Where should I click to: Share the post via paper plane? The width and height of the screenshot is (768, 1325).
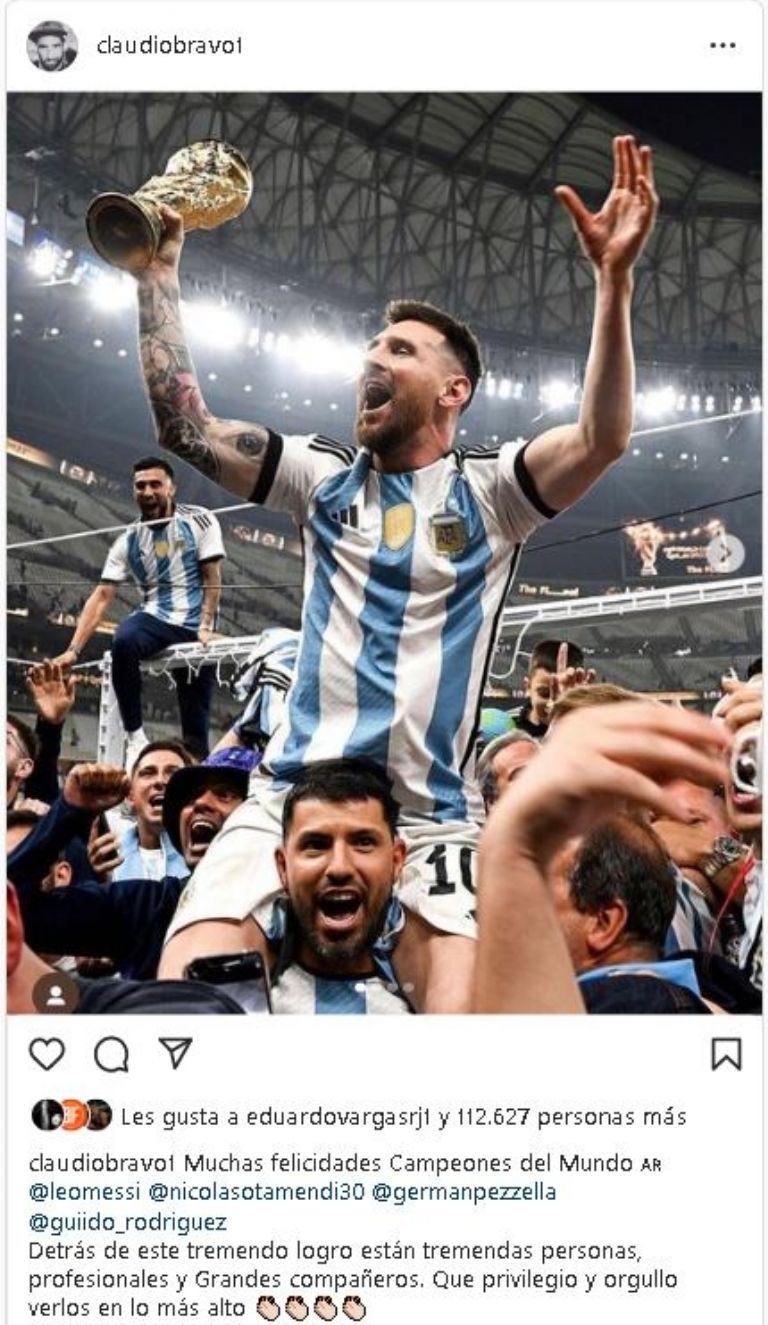[175, 1052]
